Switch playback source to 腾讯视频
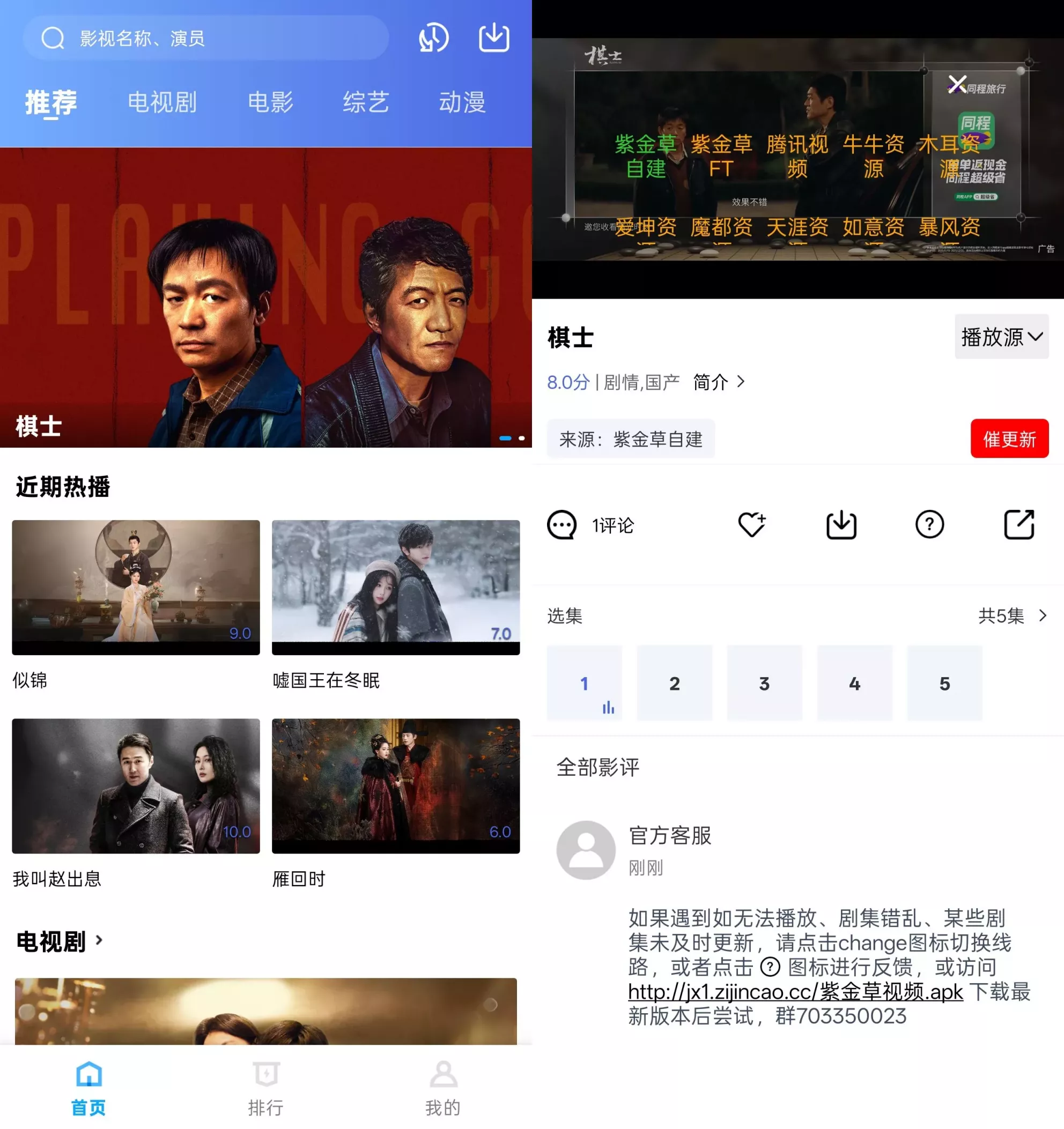The height and width of the screenshot is (1129, 1064). point(797,156)
